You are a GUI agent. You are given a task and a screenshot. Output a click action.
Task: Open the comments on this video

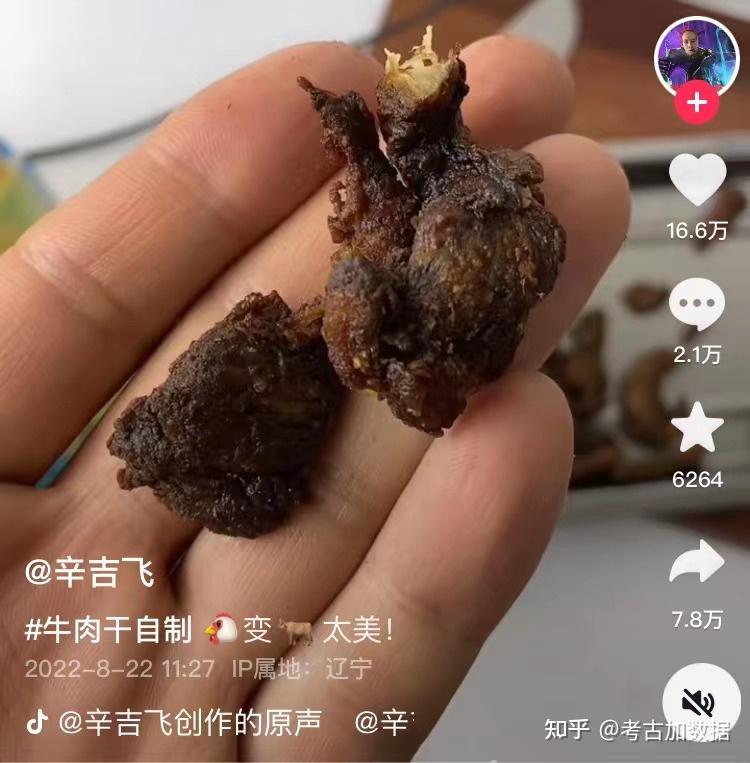point(697,303)
